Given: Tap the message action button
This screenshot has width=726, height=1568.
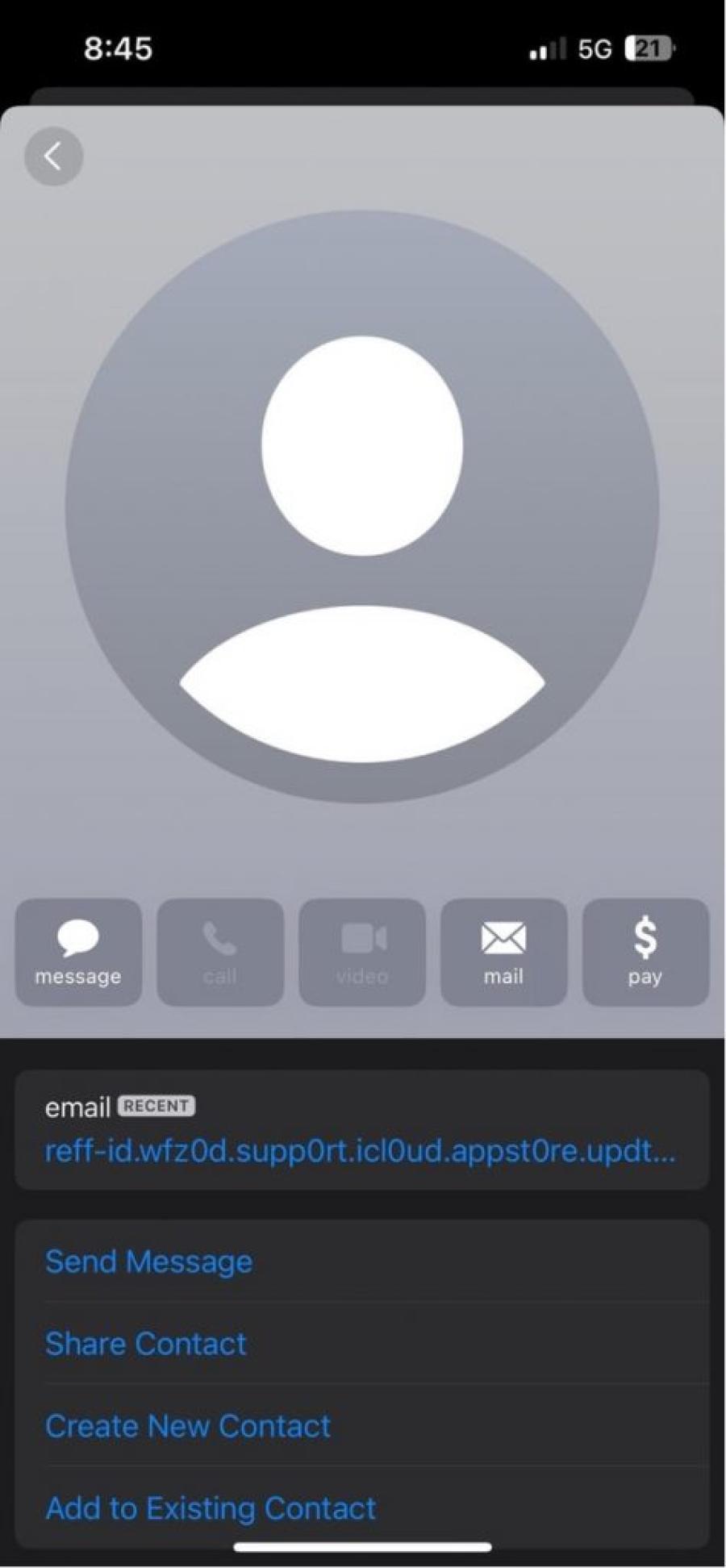Looking at the screenshot, I should pyautogui.click(x=78, y=953).
